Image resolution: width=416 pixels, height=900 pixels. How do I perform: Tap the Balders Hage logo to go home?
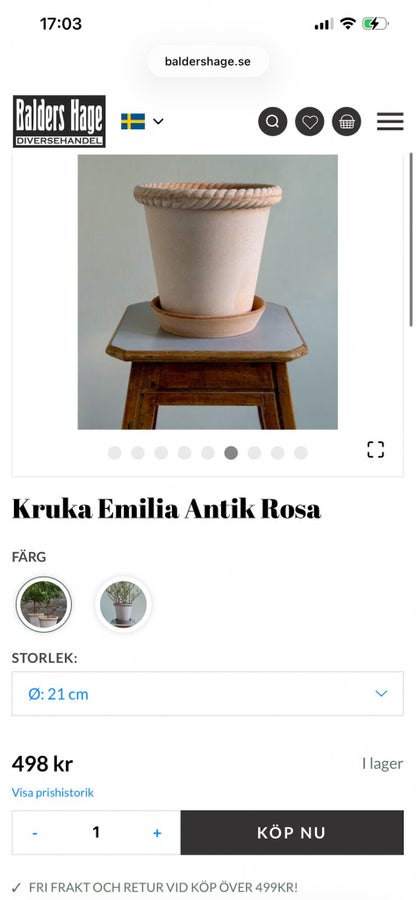[x=59, y=121]
